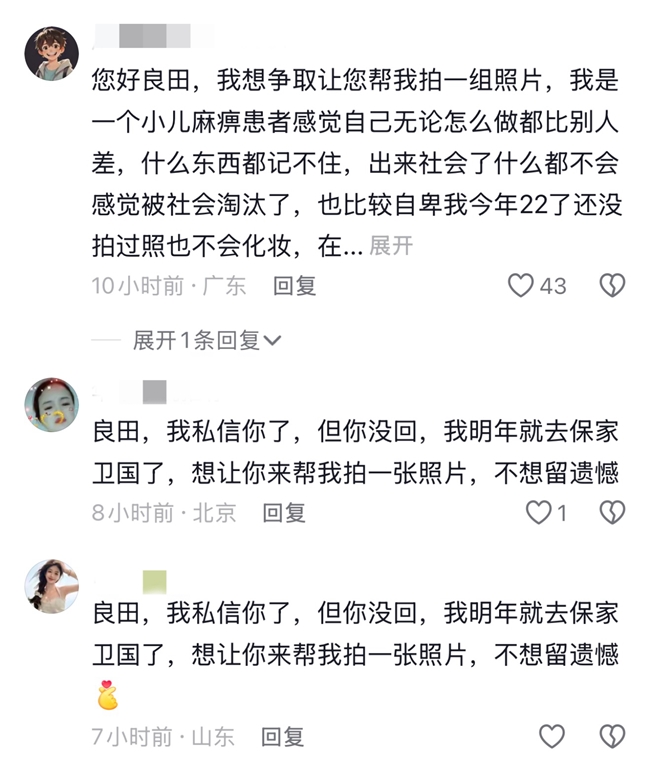Dislike the Guangdong user's comment

point(612,286)
